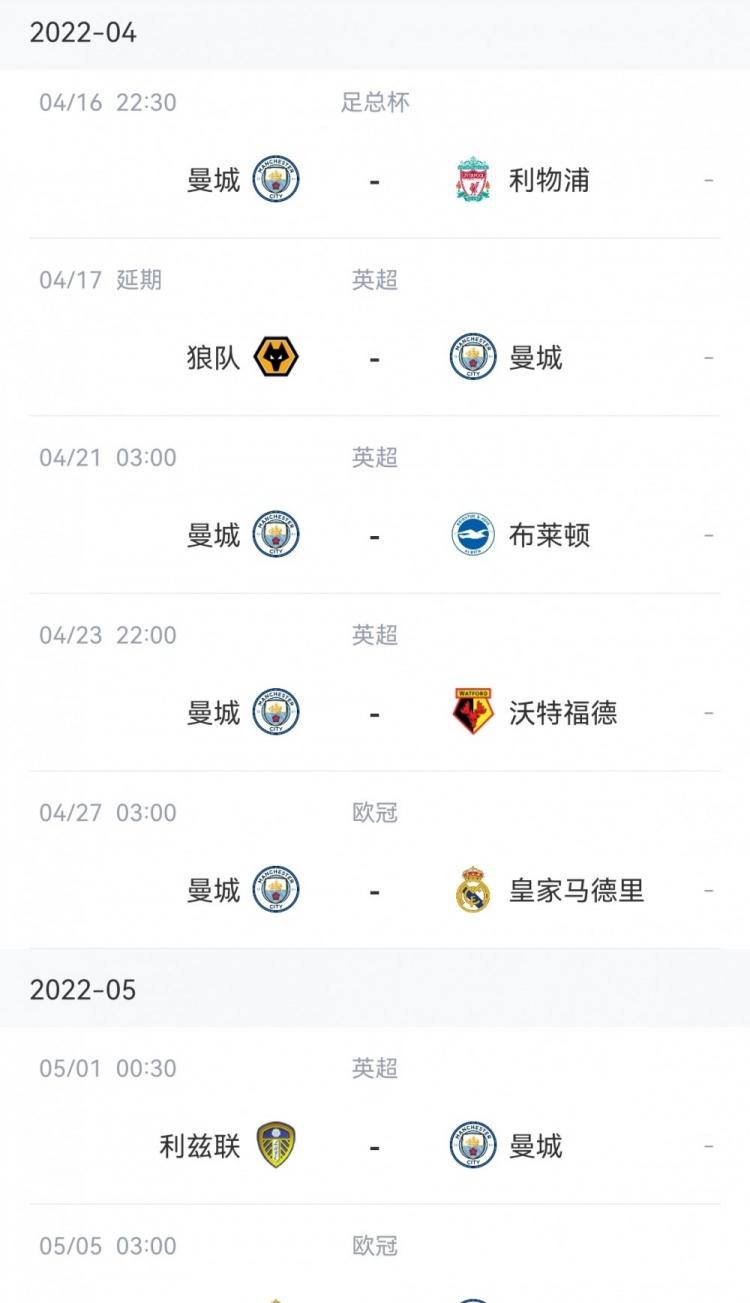Open the 曼城 vs 沃特福德 fixture
The height and width of the screenshot is (1303, 750).
pyautogui.click(x=374, y=713)
